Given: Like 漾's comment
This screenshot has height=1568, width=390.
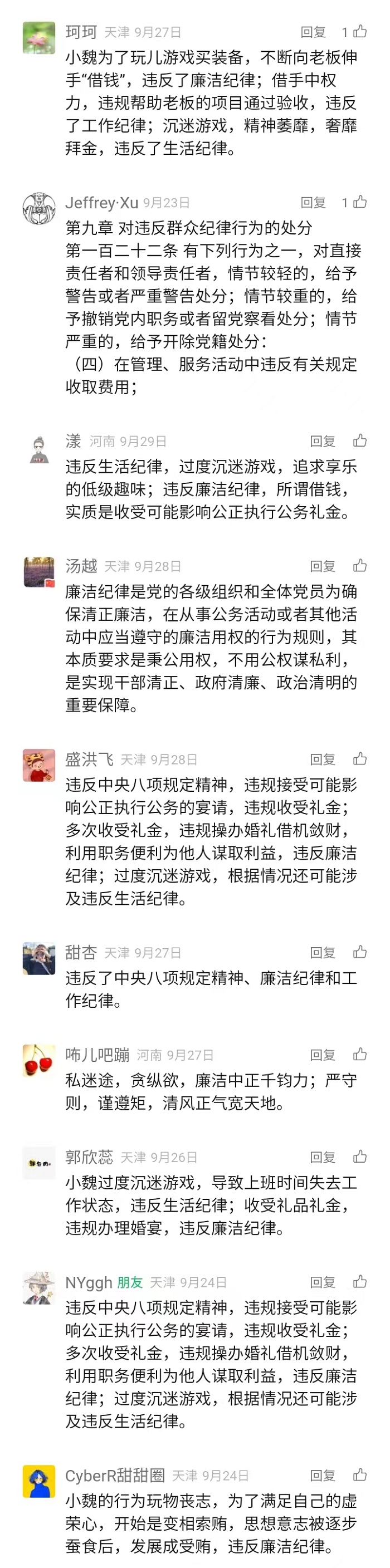Looking at the screenshot, I should pyautogui.click(x=359, y=440).
